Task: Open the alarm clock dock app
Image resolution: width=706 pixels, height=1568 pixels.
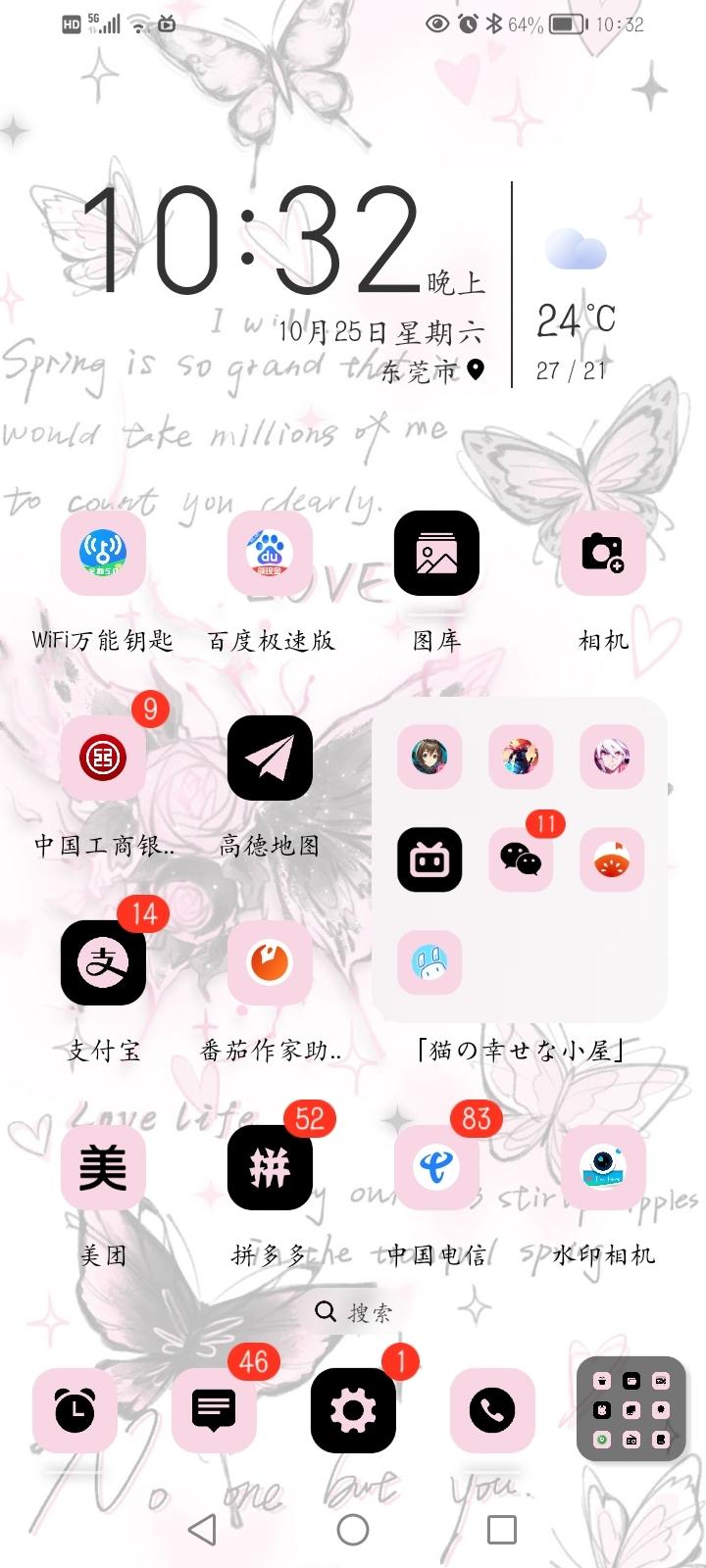Action: tap(76, 1410)
